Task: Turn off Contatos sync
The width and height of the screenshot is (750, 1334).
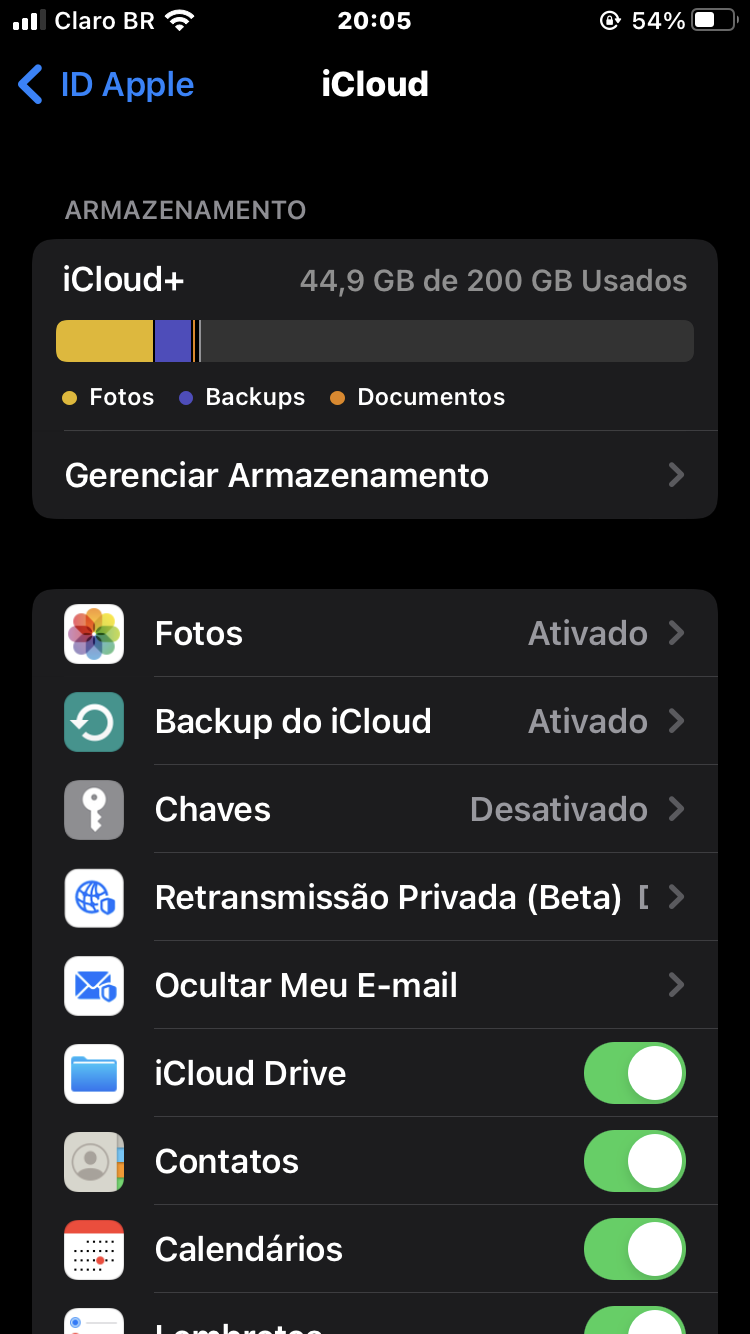Action: (634, 1162)
